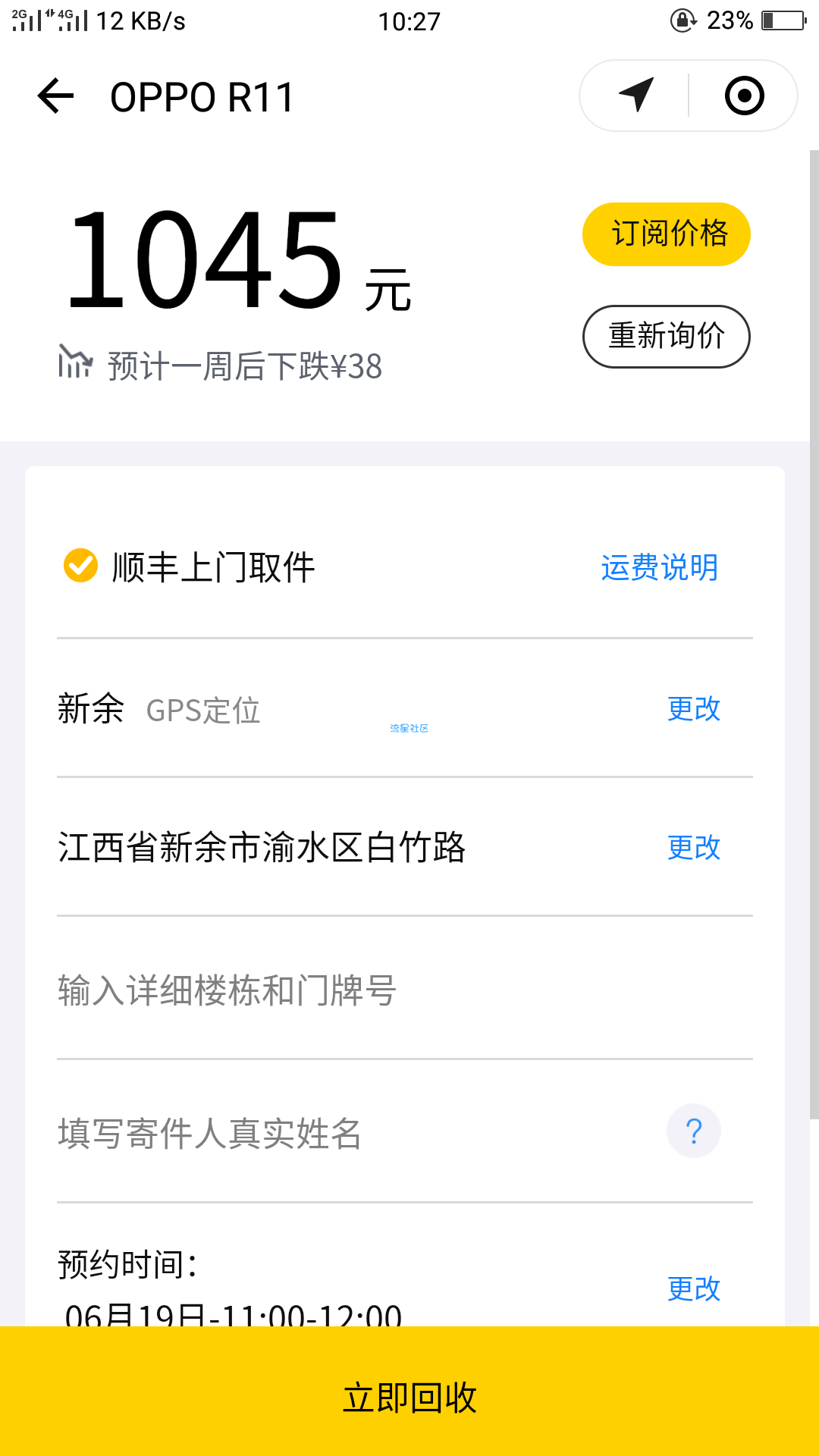The width and height of the screenshot is (819, 1456).
Task: Tap 立即回收 to recycle now
Action: pyautogui.click(x=409, y=1397)
